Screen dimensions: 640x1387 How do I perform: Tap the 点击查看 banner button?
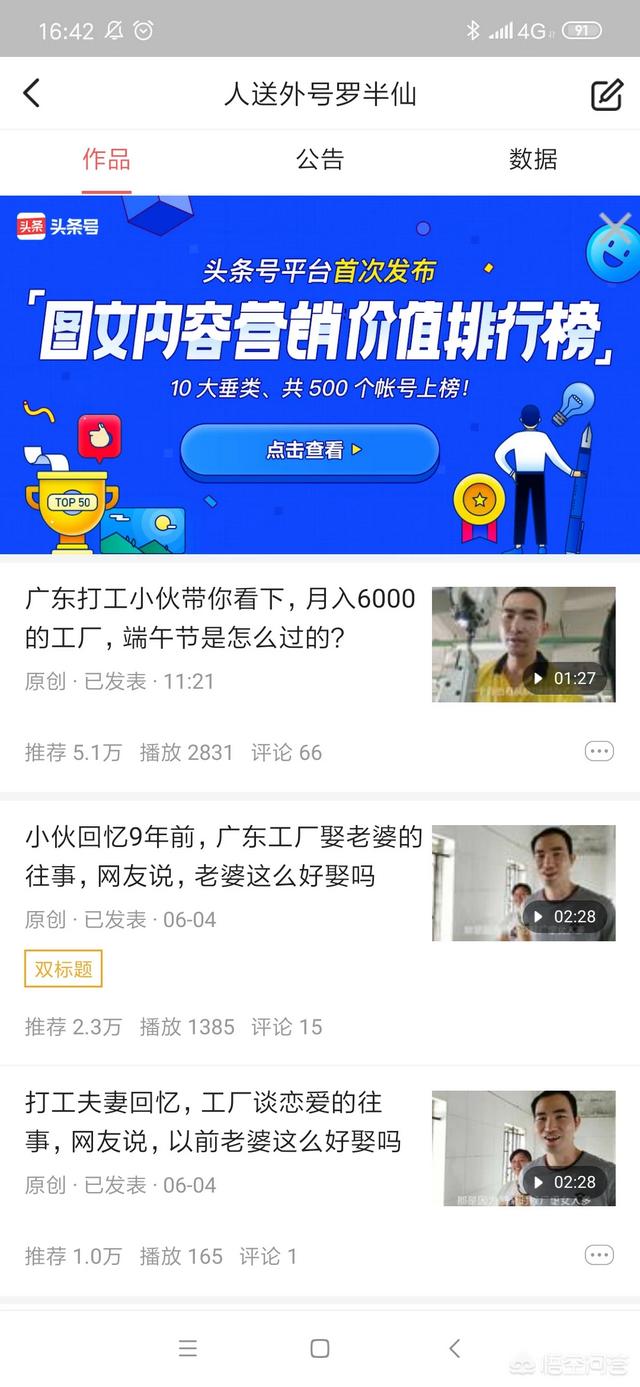coord(310,450)
